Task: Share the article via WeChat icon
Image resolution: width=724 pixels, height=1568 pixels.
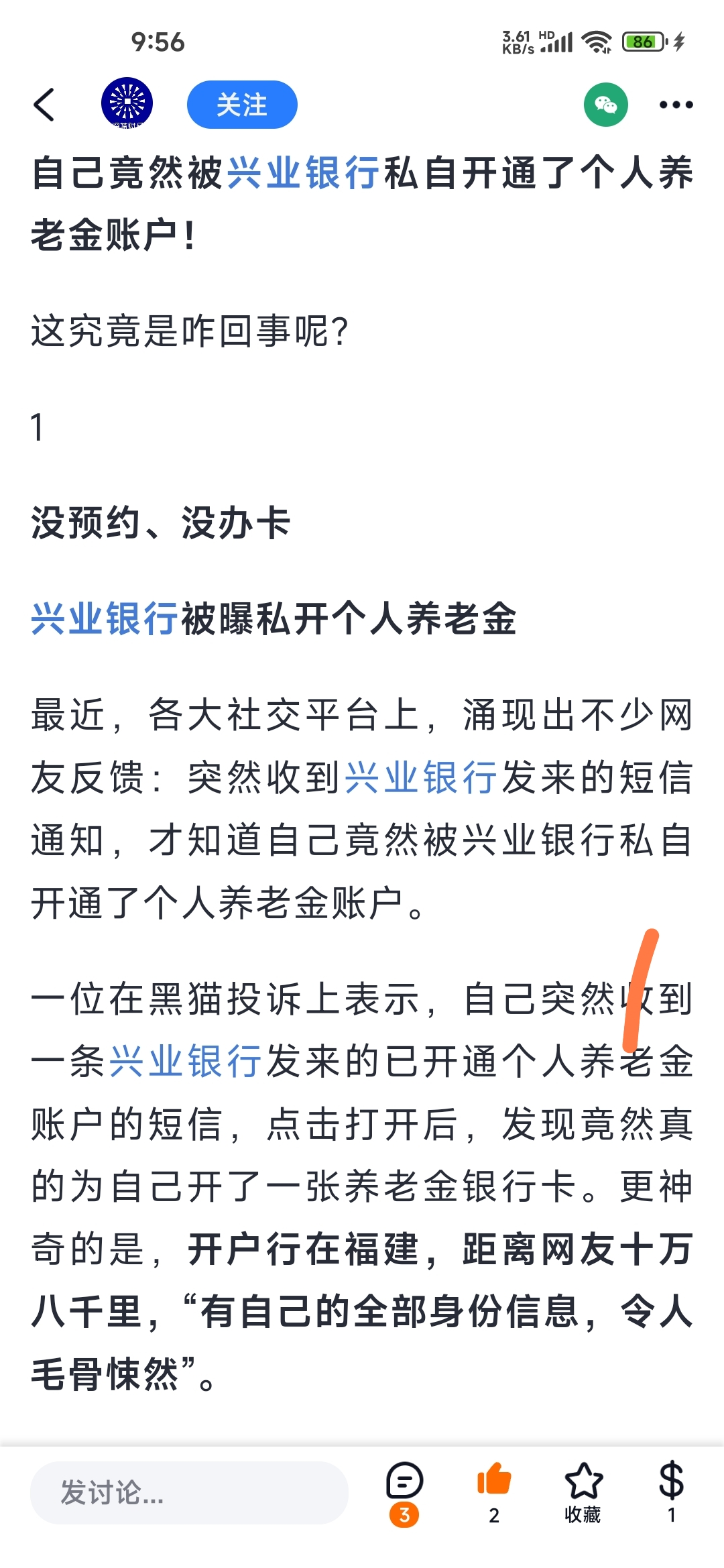Action: (x=605, y=105)
